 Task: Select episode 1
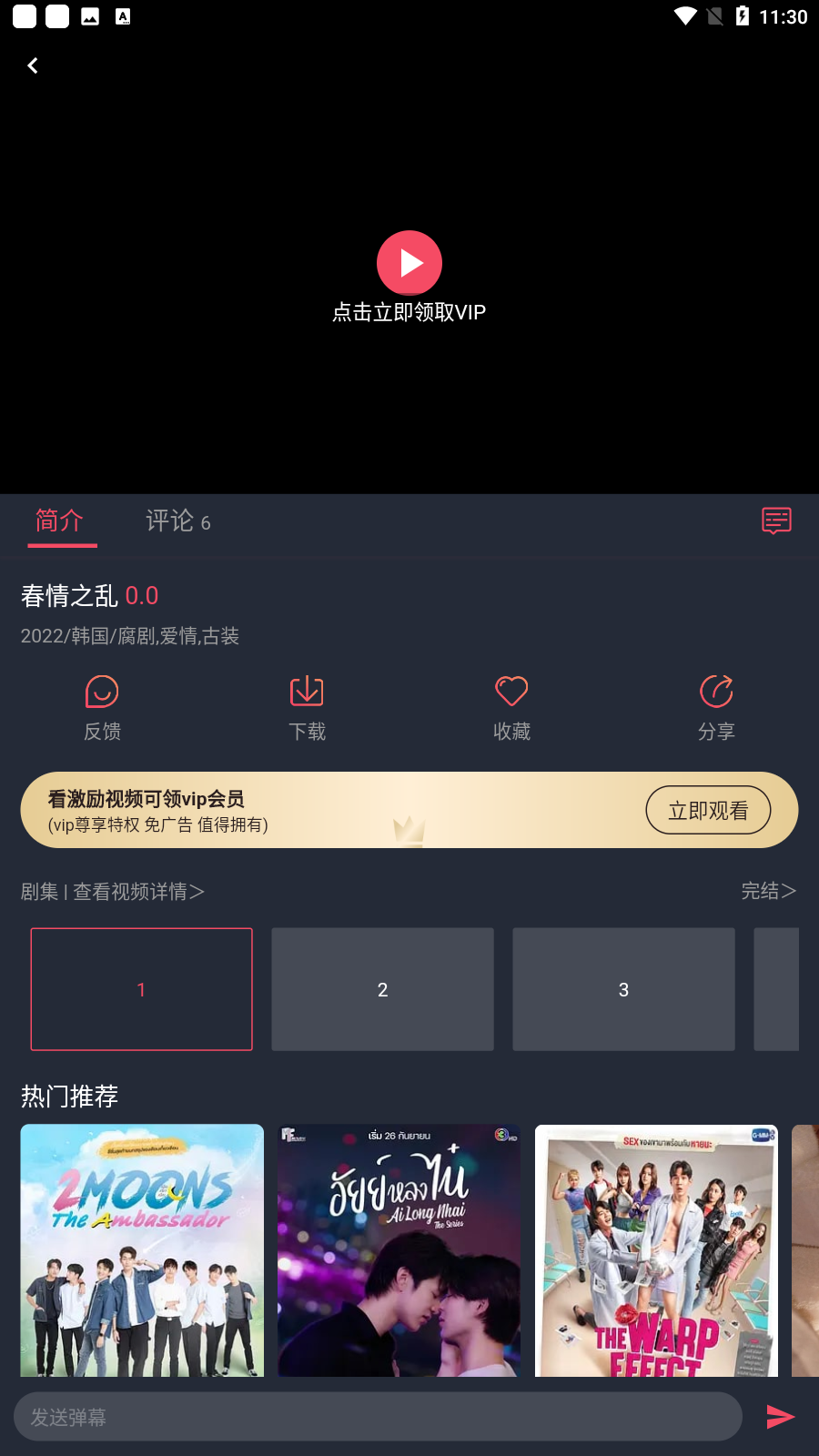tap(141, 989)
